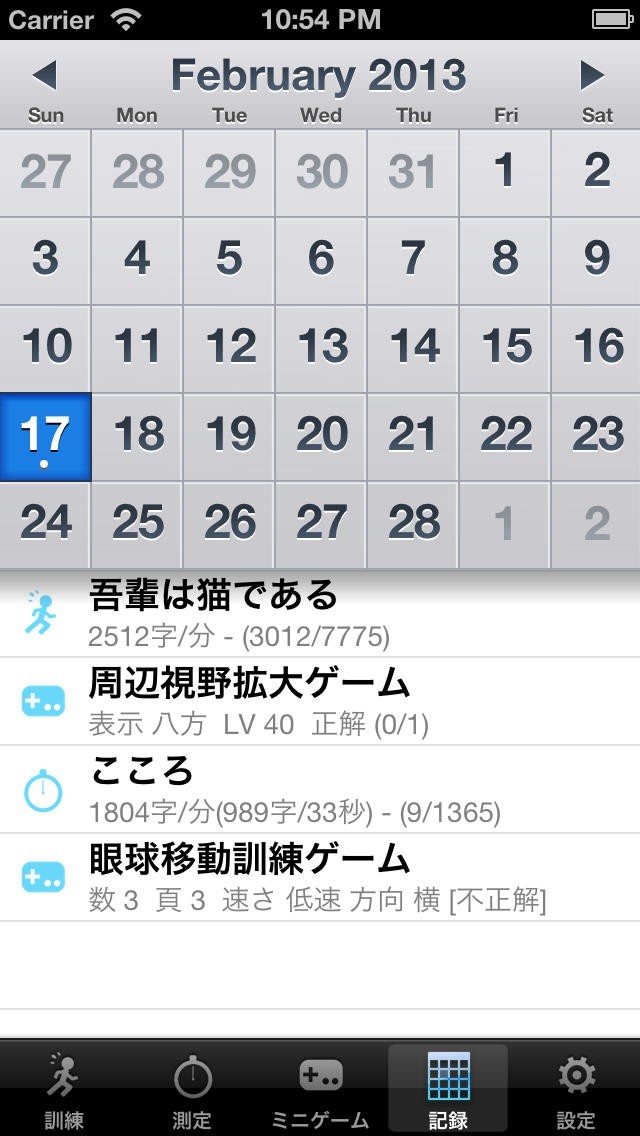This screenshot has width=640, height=1136.
Task: Go to the previous month
Action: [x=45, y=75]
